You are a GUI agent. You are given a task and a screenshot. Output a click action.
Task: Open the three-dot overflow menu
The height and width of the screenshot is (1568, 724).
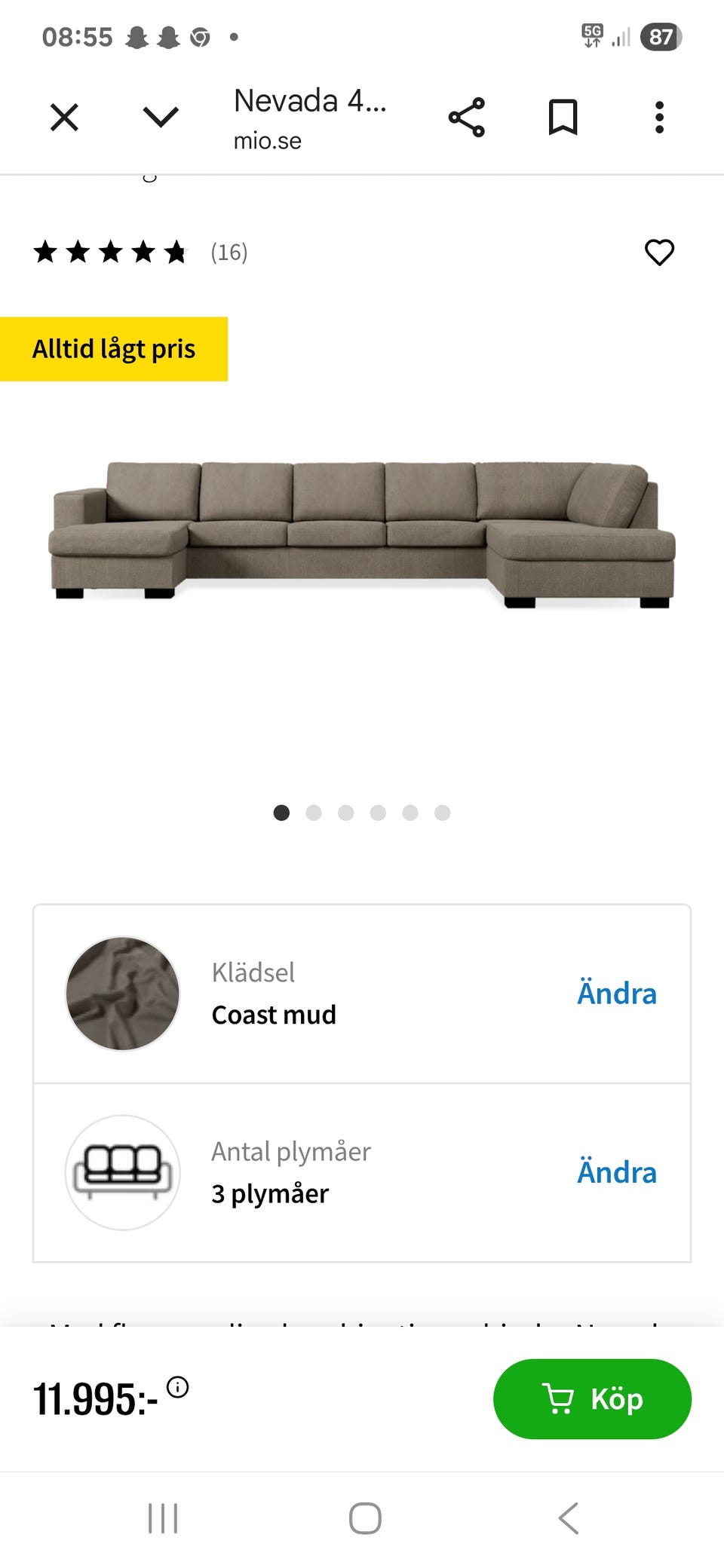coord(658,117)
